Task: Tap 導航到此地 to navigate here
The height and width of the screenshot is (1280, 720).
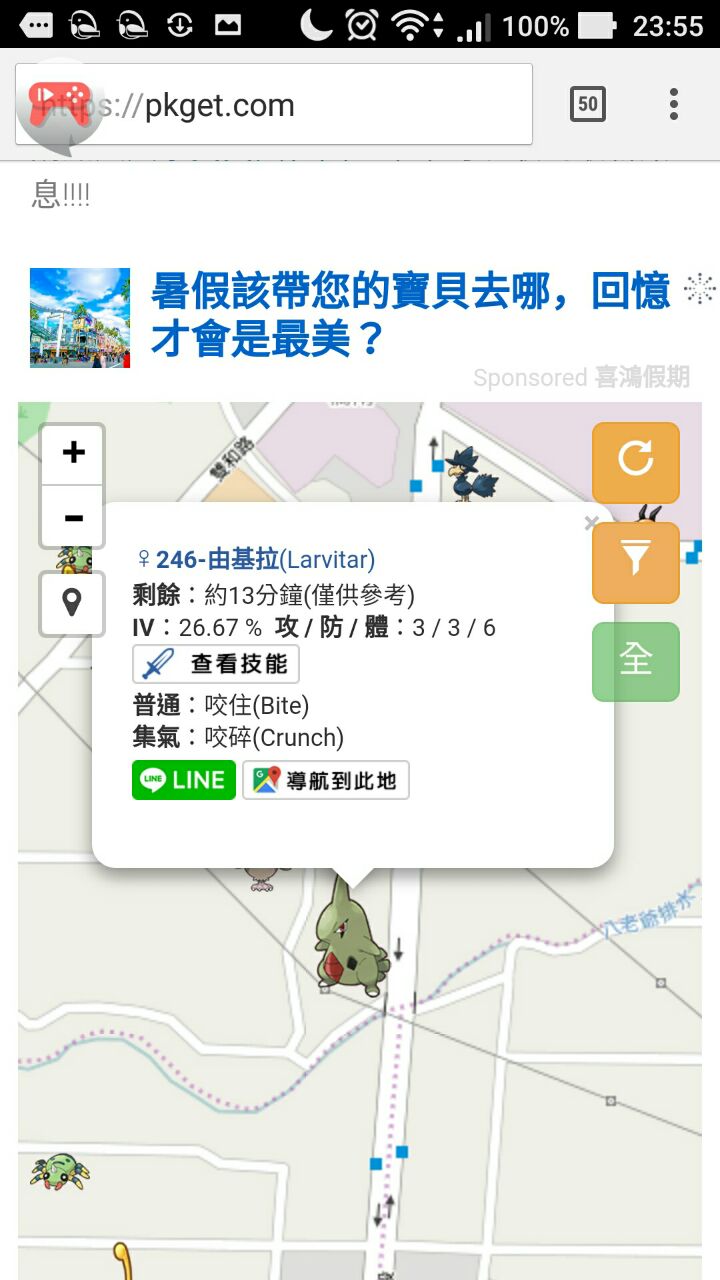Action: [326, 780]
